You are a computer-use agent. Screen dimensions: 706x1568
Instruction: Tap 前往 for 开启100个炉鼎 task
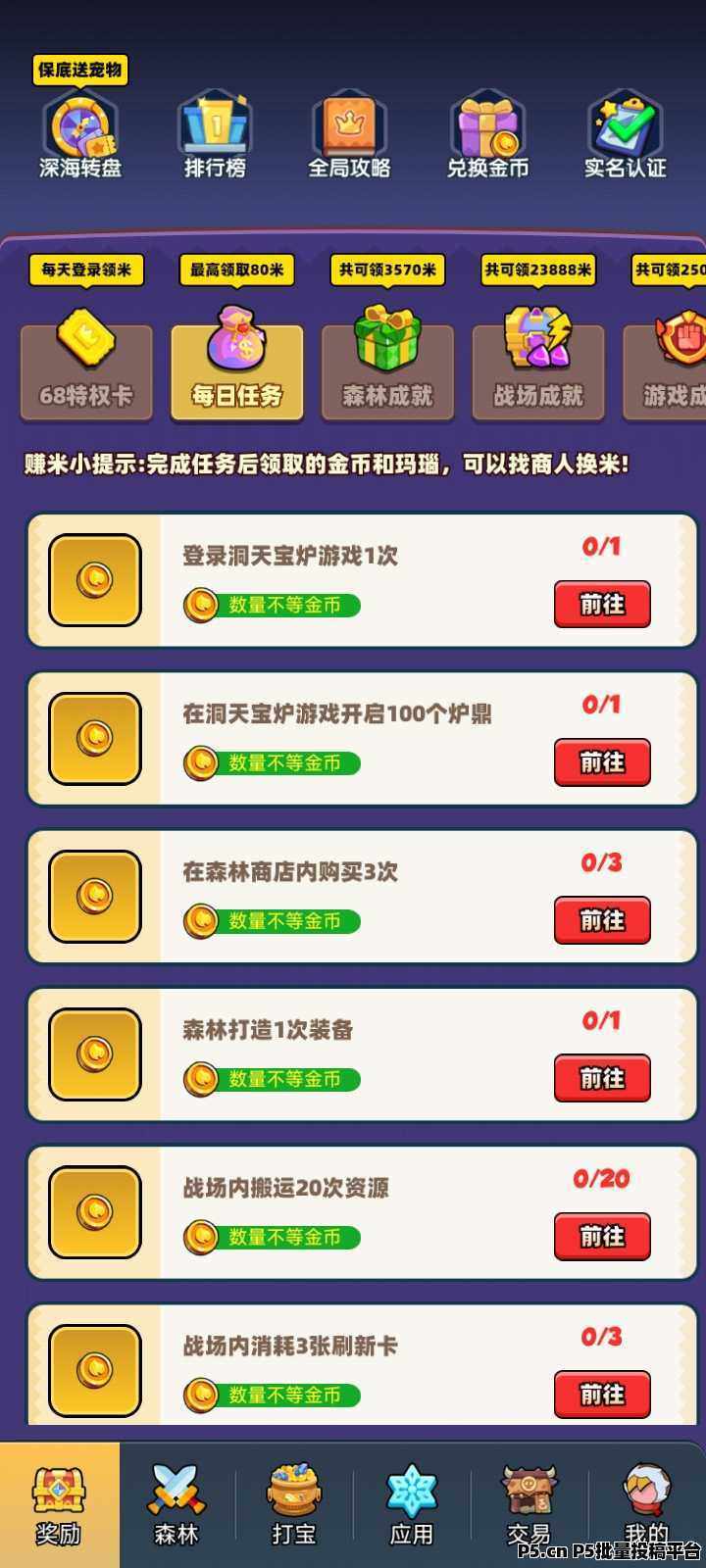602,762
